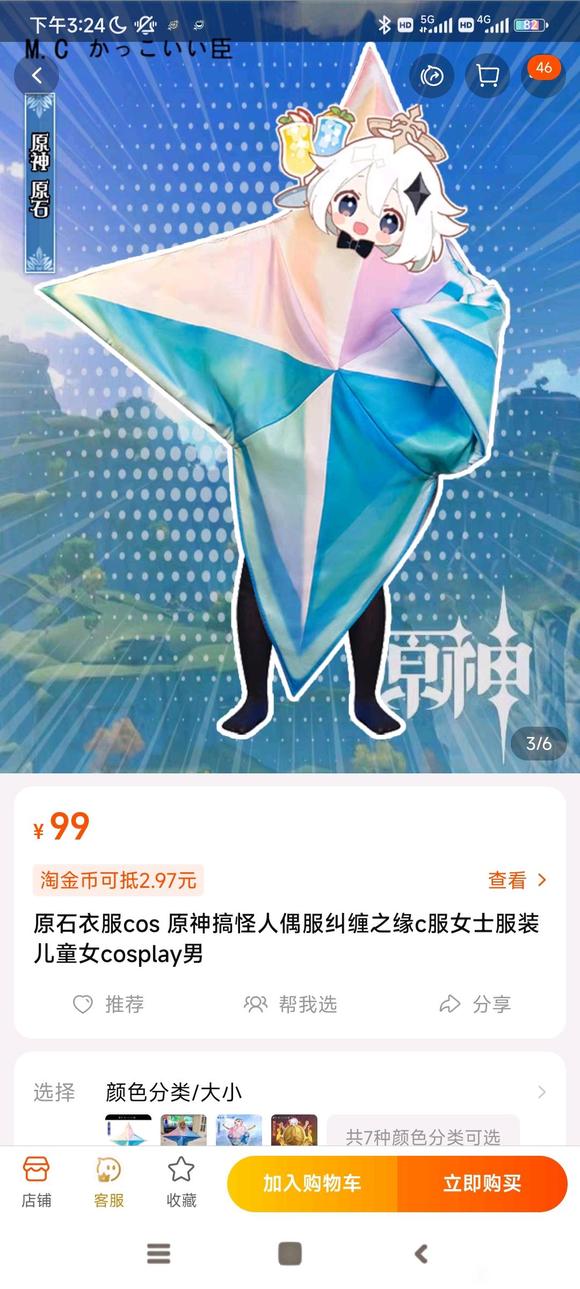Select the first color variant thumbnail

tap(128, 1131)
